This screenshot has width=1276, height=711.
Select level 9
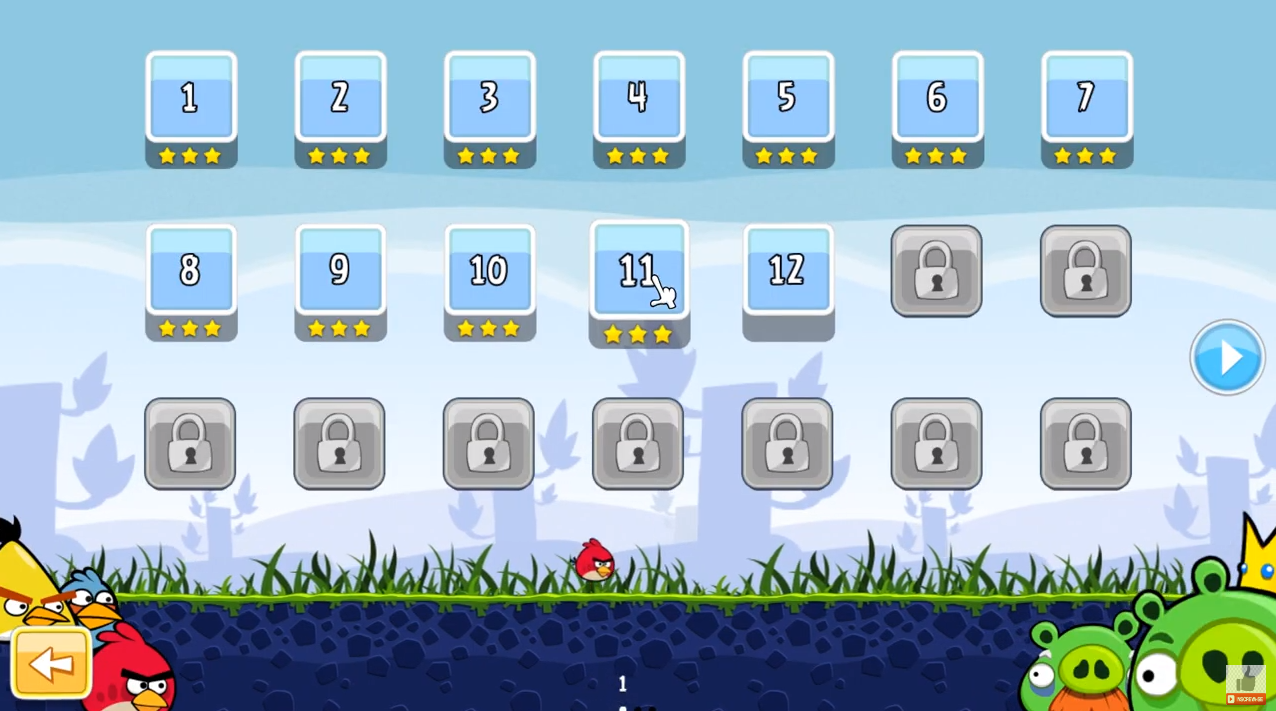point(340,271)
